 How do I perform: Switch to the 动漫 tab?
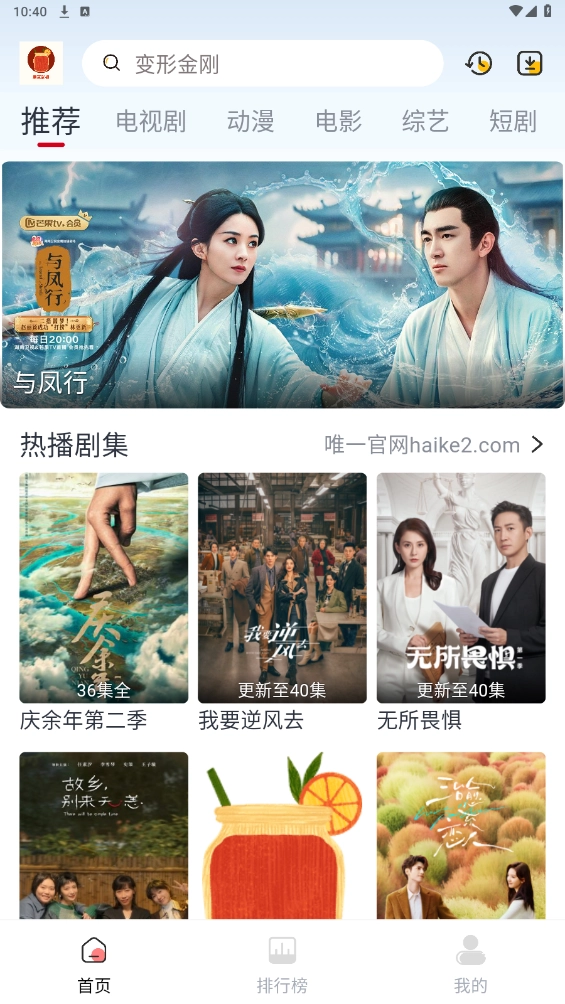(x=250, y=121)
